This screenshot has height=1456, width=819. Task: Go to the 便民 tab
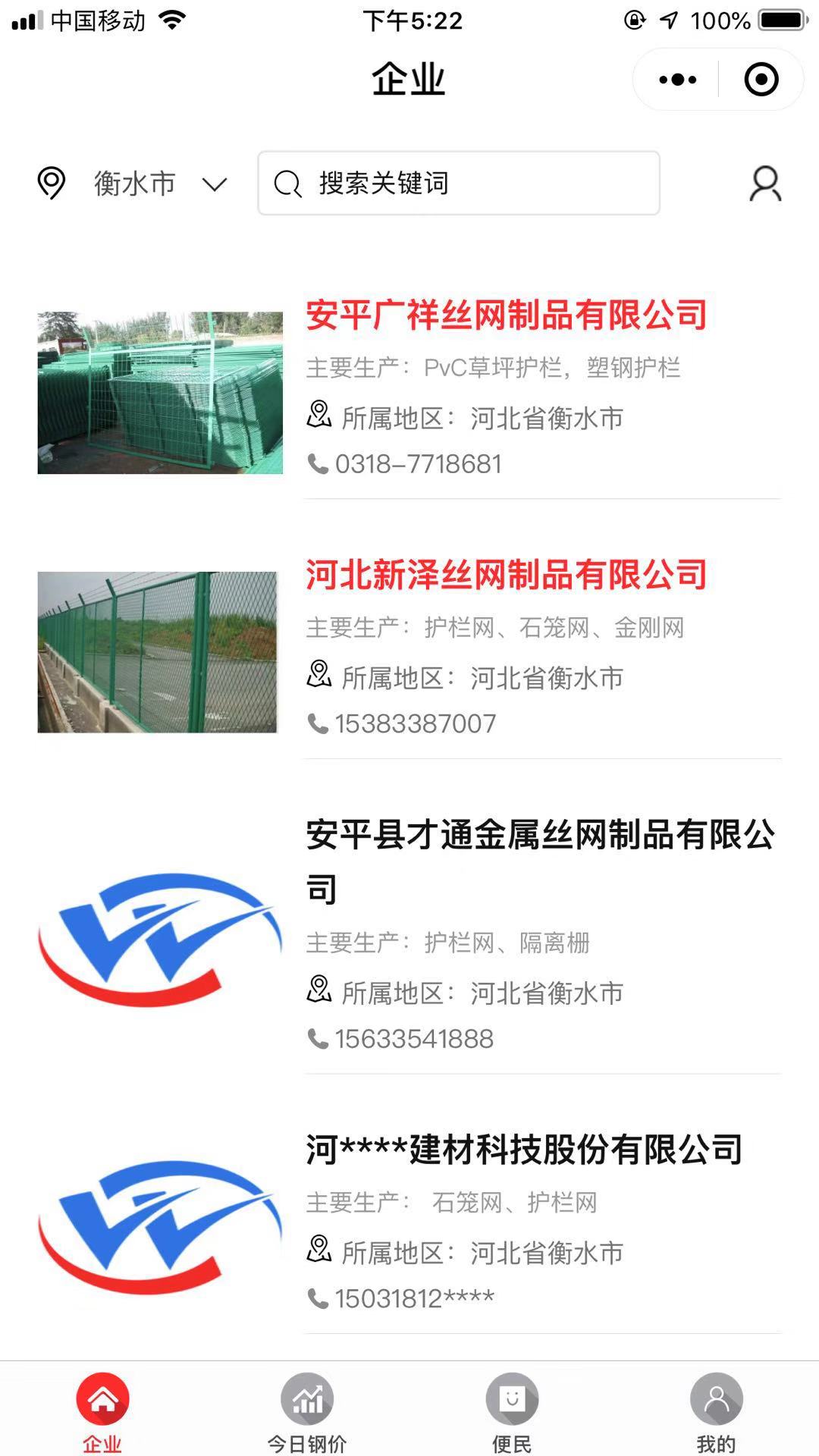tap(512, 1412)
